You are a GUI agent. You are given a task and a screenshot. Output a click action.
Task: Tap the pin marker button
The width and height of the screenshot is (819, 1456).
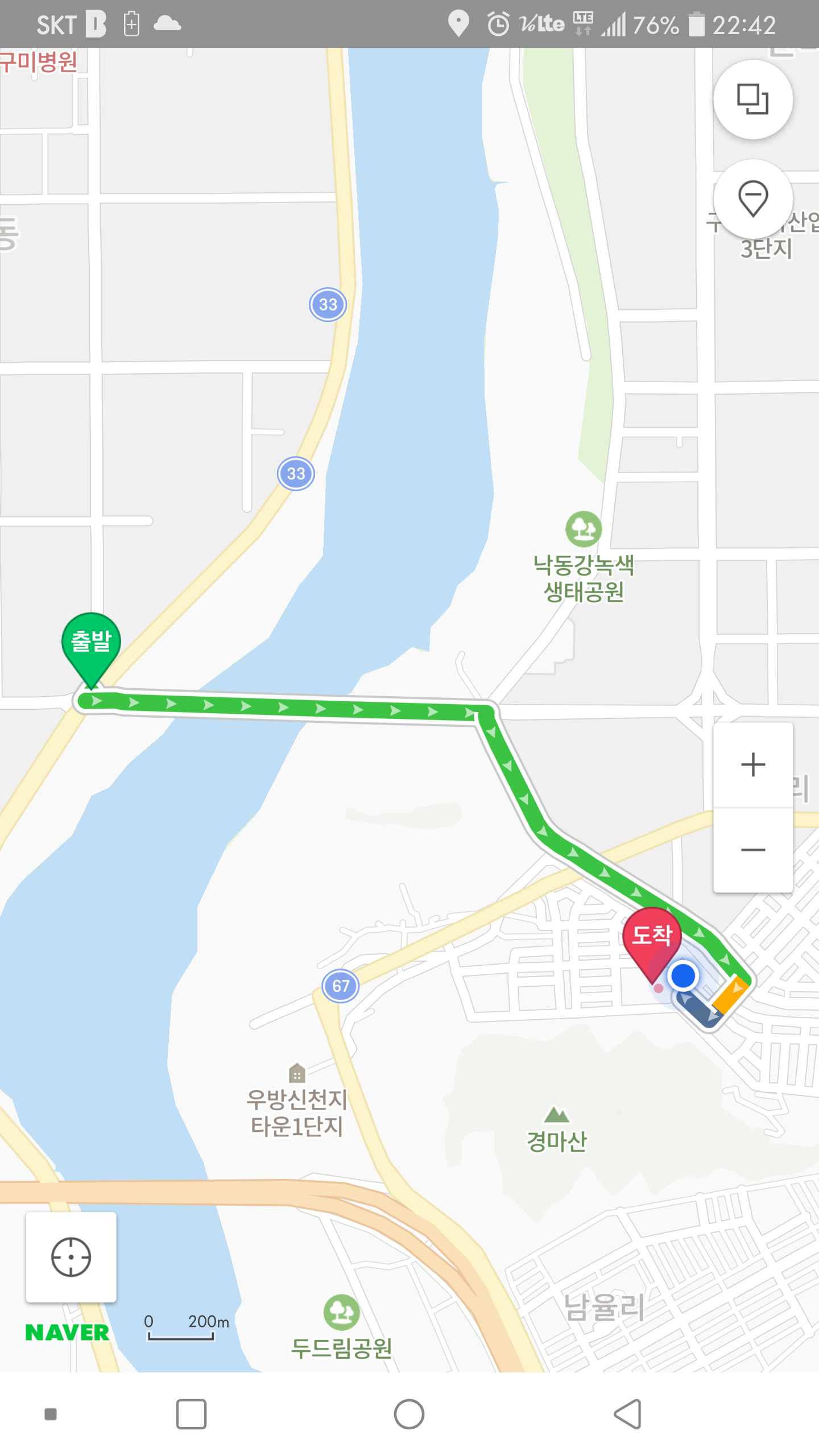pyautogui.click(x=752, y=198)
